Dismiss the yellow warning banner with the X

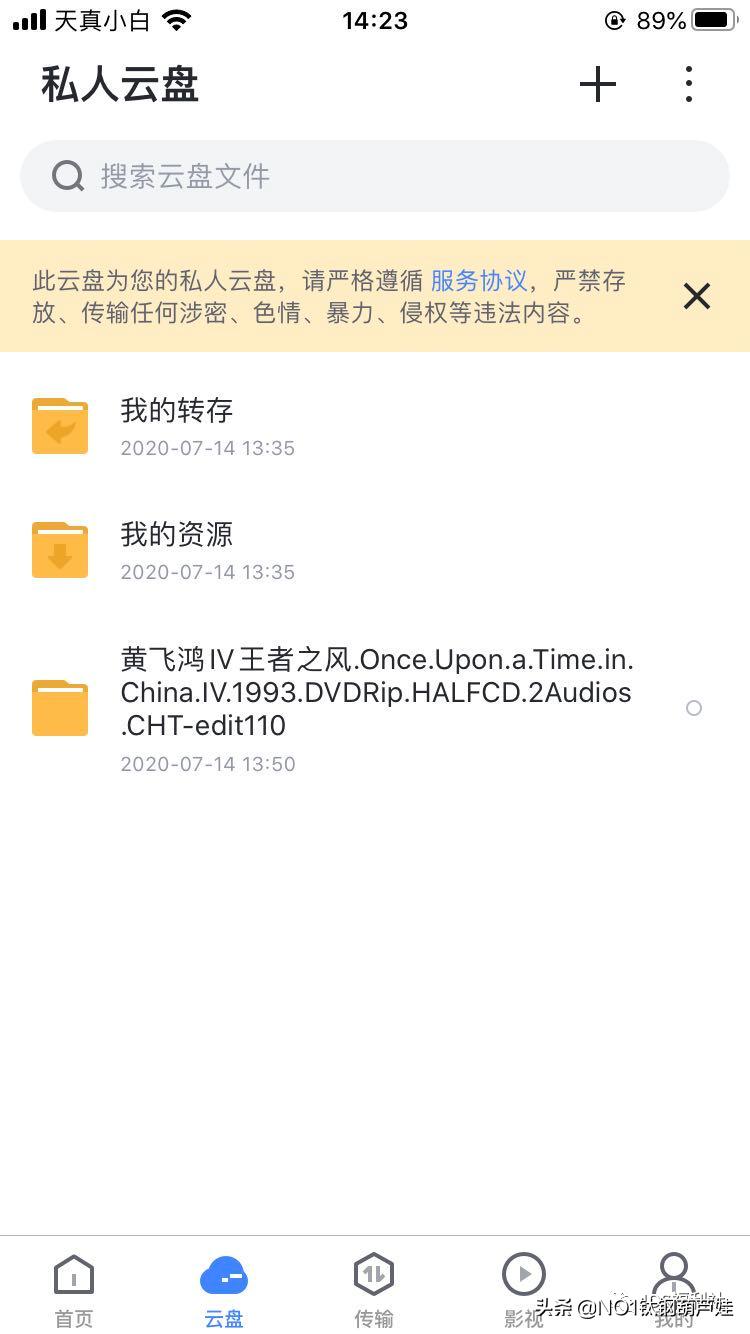[x=696, y=296]
